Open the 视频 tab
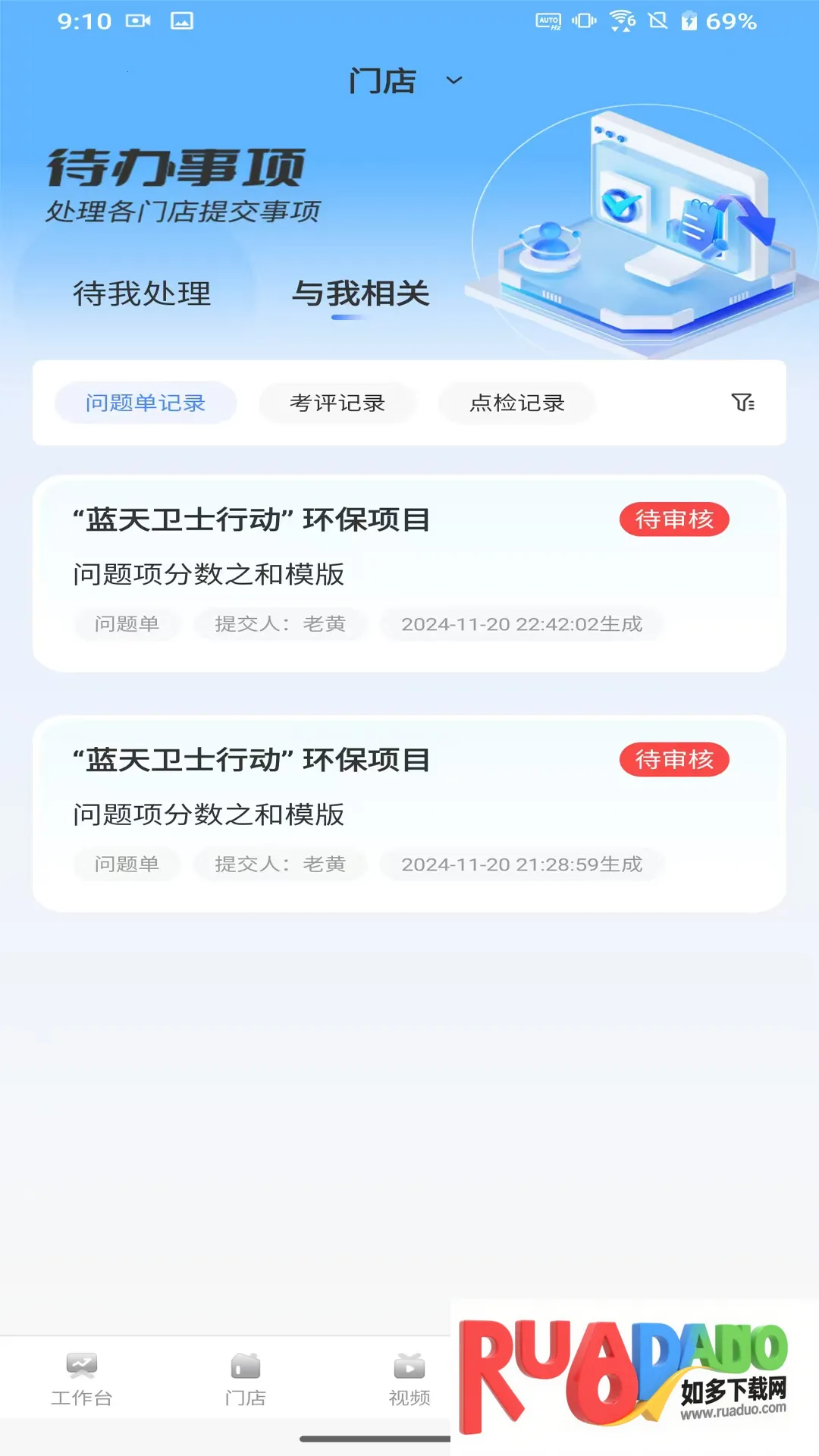The height and width of the screenshot is (1456, 819). (409, 1379)
